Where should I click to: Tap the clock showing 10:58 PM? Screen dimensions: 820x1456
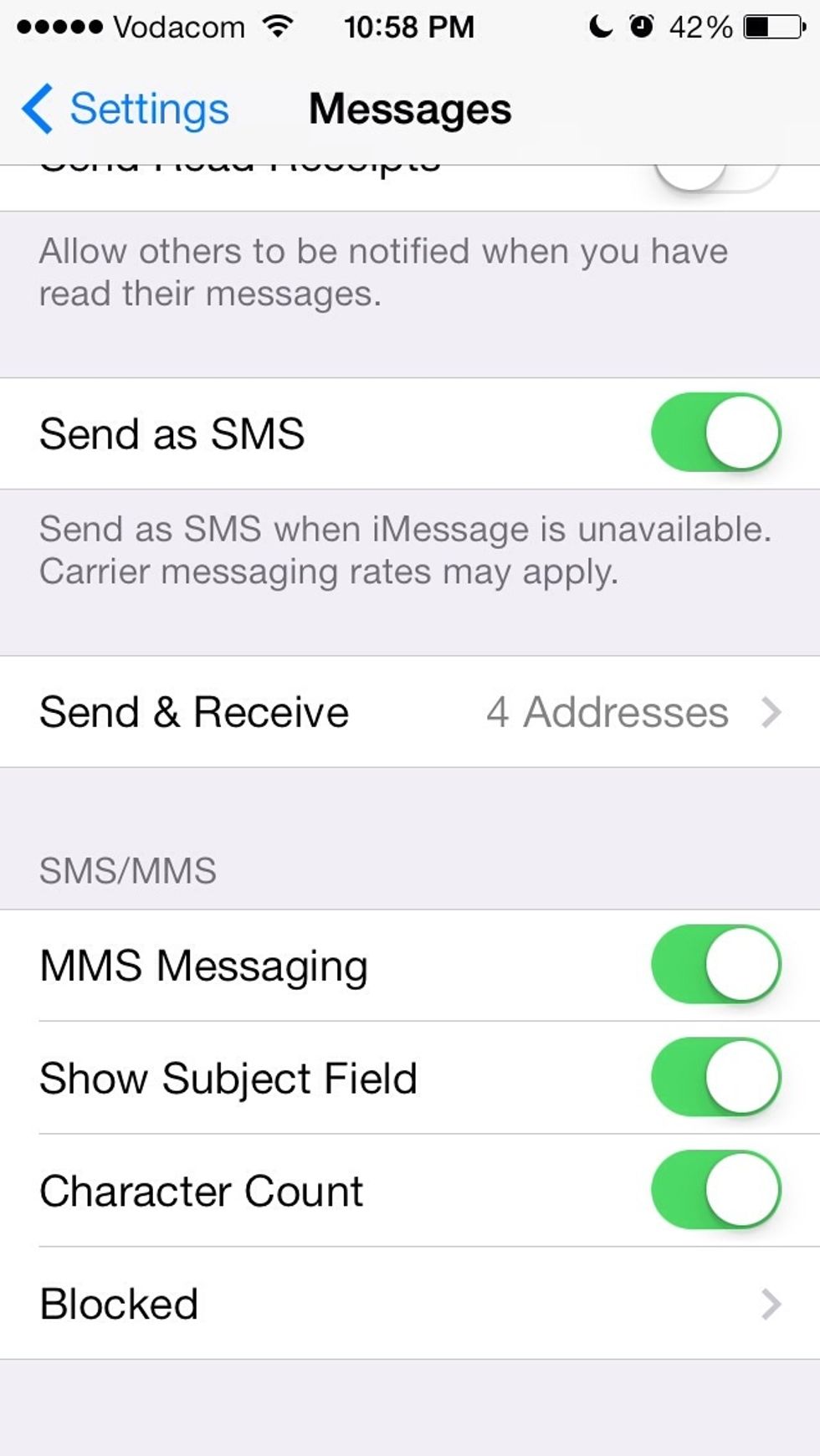410,26
